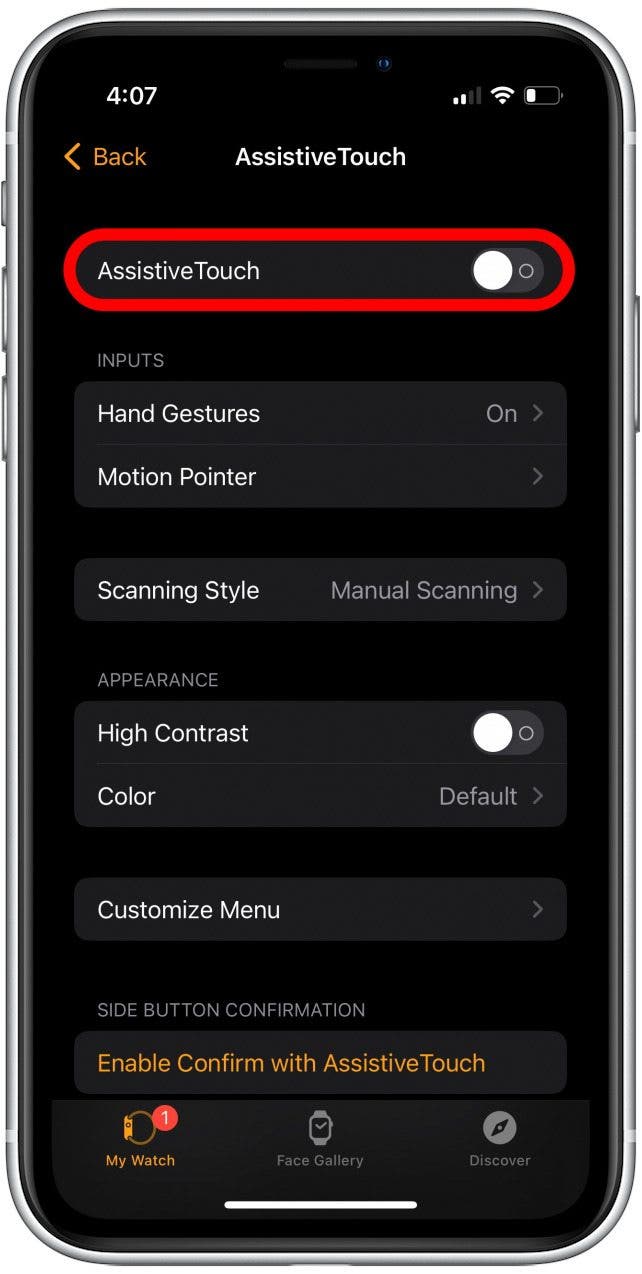This screenshot has width=642, height=1274.
Task: Enable the High Contrast toggle
Action: point(507,733)
